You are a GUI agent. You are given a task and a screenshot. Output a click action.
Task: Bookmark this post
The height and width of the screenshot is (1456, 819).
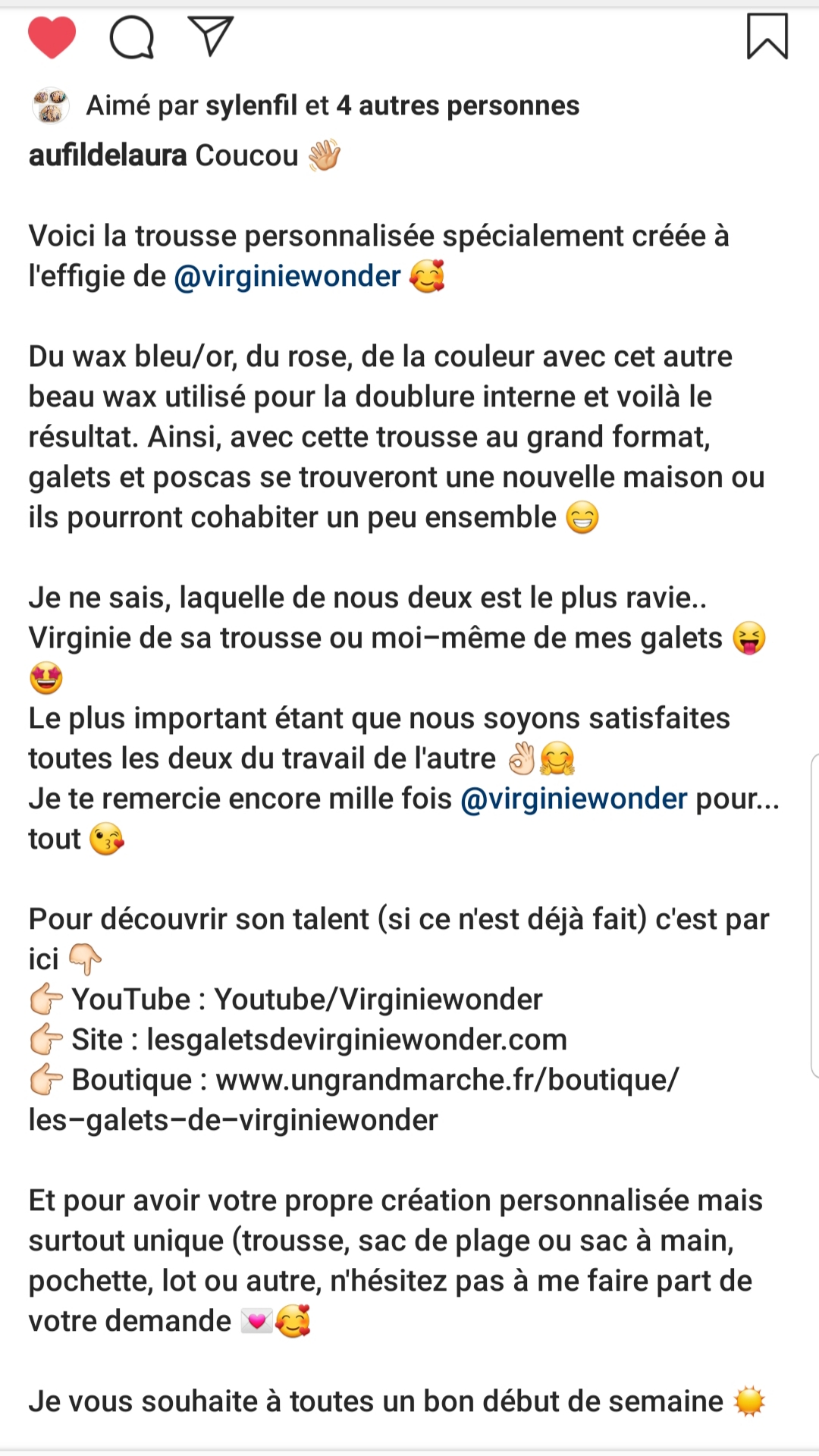coord(767,36)
